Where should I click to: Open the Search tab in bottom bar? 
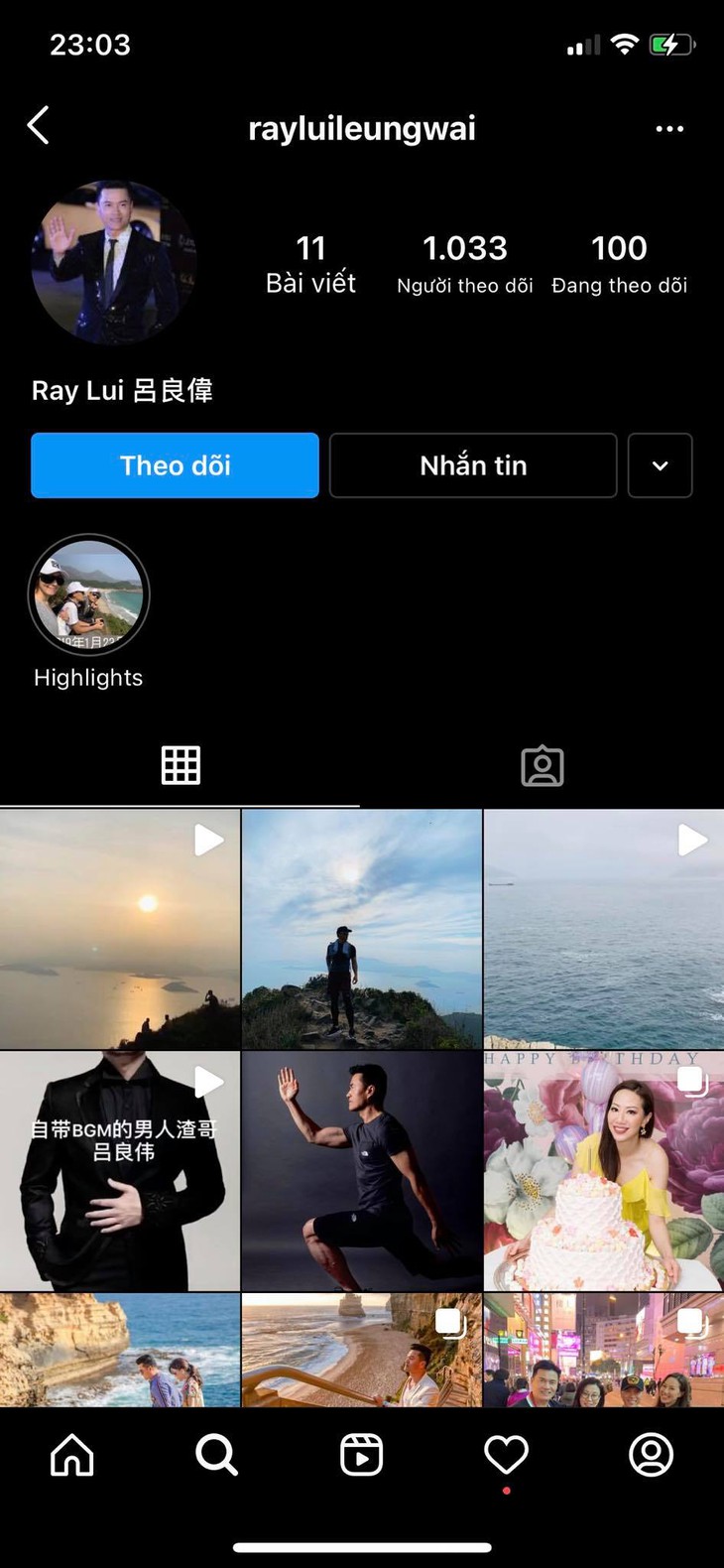click(x=216, y=1456)
